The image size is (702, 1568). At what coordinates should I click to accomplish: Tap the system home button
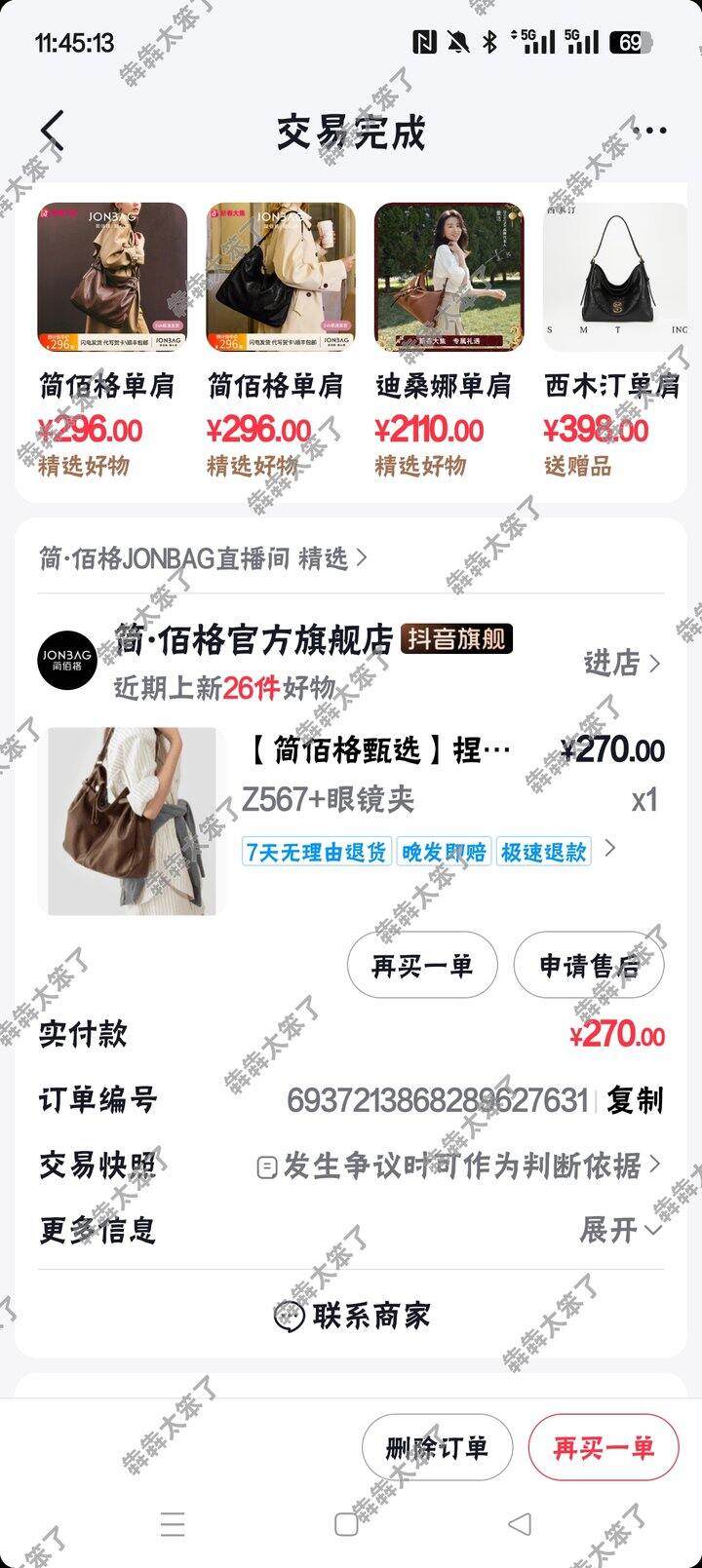coord(346,1524)
